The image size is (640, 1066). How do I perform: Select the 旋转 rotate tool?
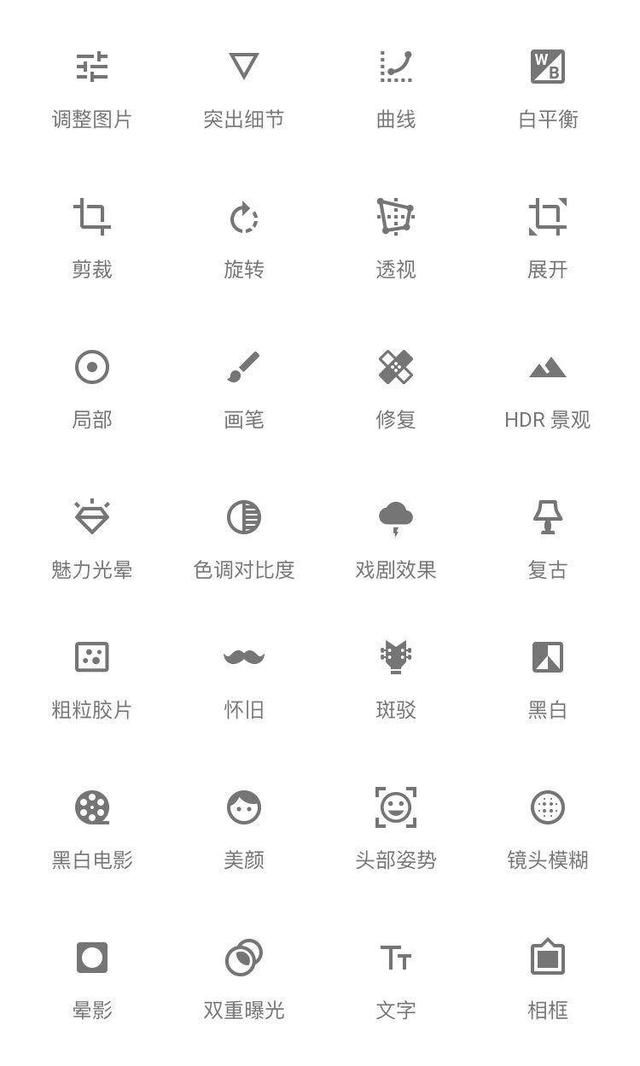(x=244, y=217)
